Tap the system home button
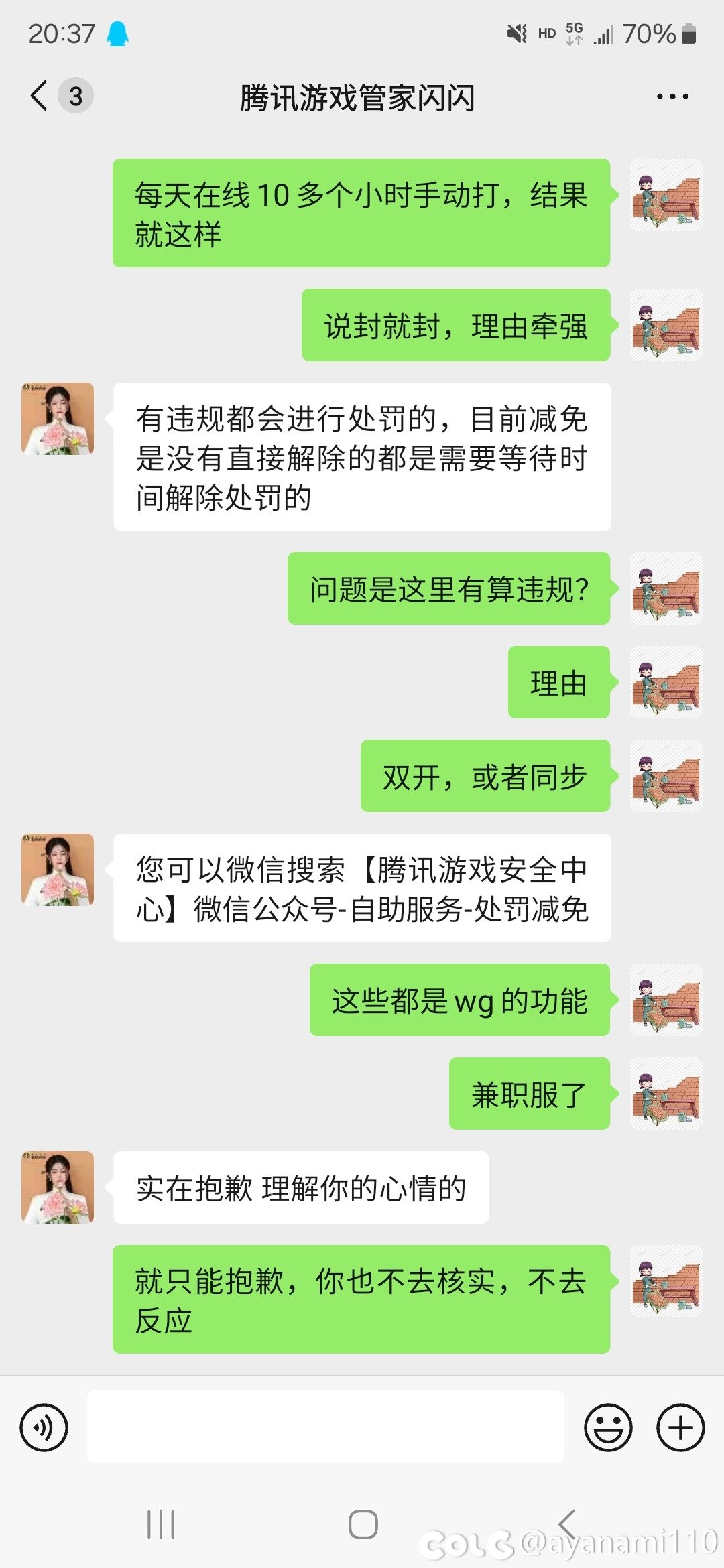Viewport: 724px width, 1568px height. click(x=363, y=1524)
